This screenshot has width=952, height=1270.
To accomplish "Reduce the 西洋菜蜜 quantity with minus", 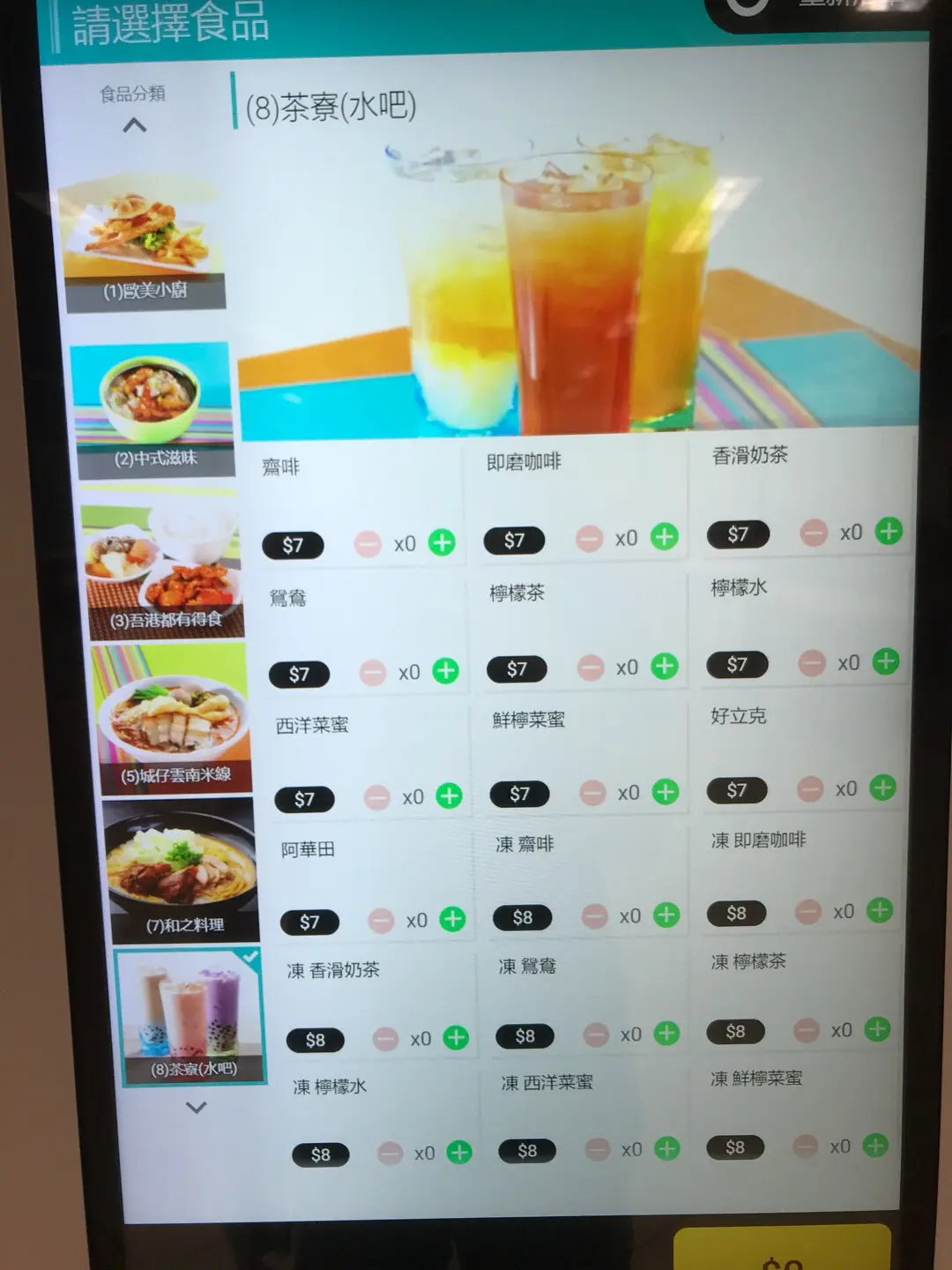I will pyautogui.click(x=377, y=797).
